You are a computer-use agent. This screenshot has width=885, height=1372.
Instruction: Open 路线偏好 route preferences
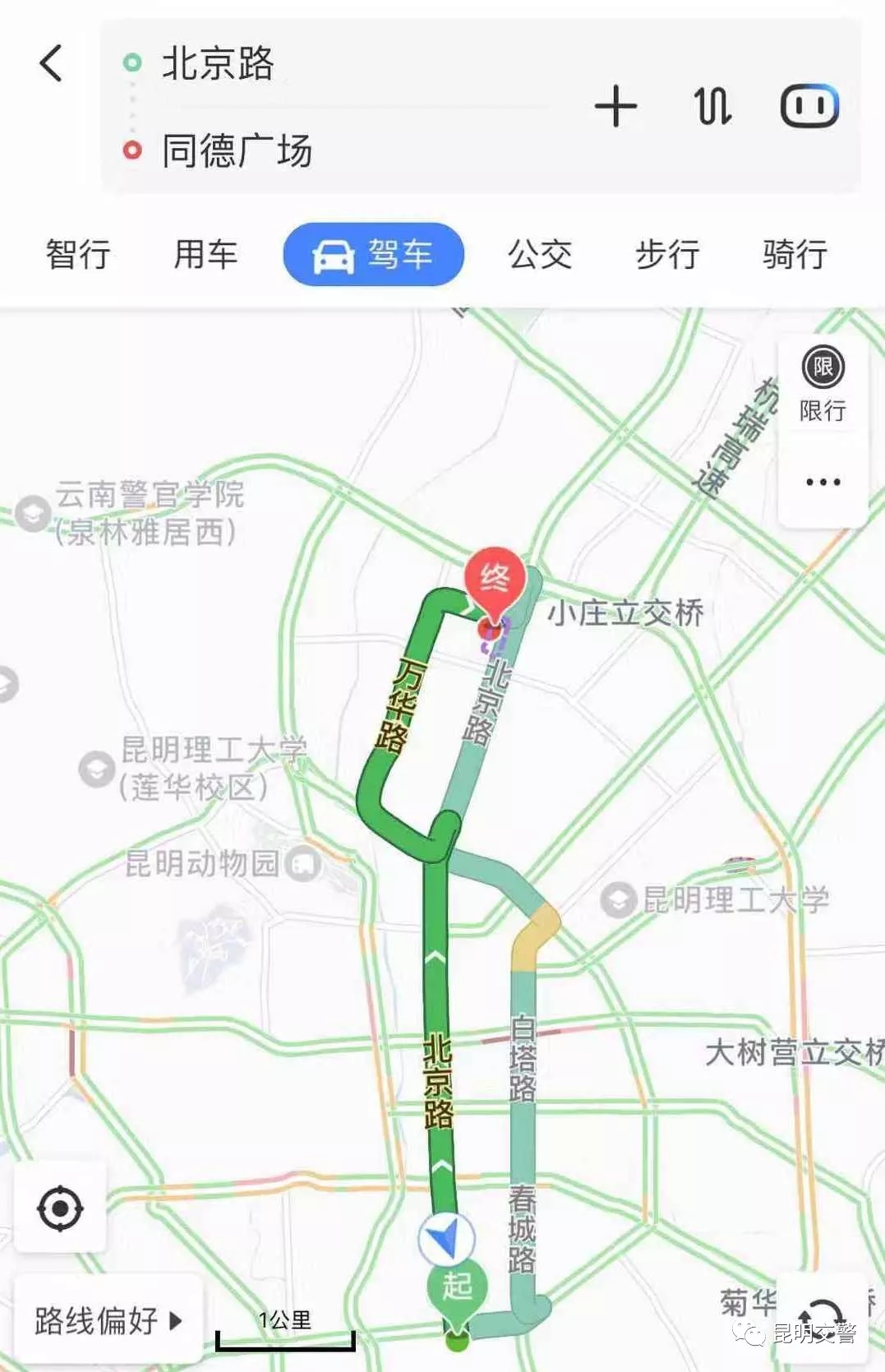108,1321
